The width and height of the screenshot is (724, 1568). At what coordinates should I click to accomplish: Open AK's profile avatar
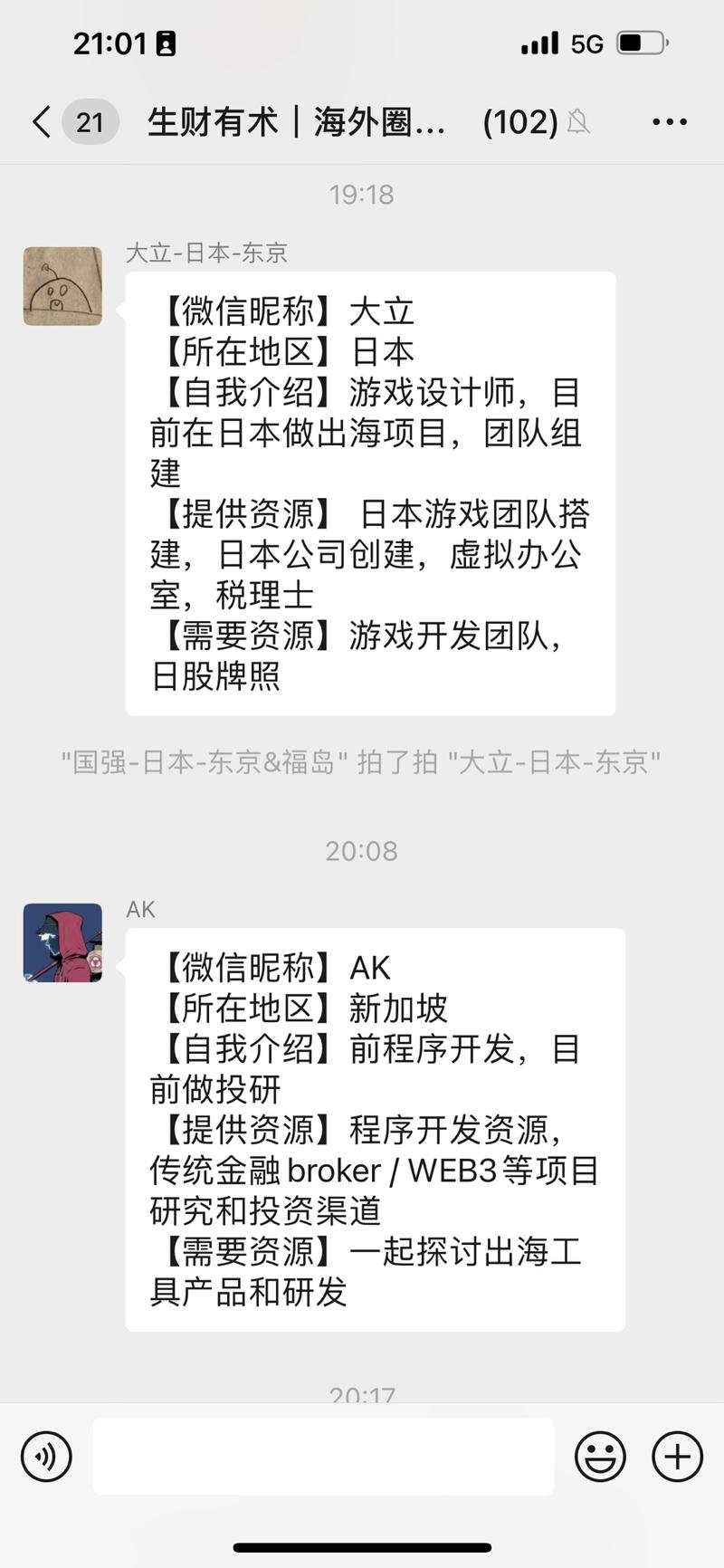[62, 942]
